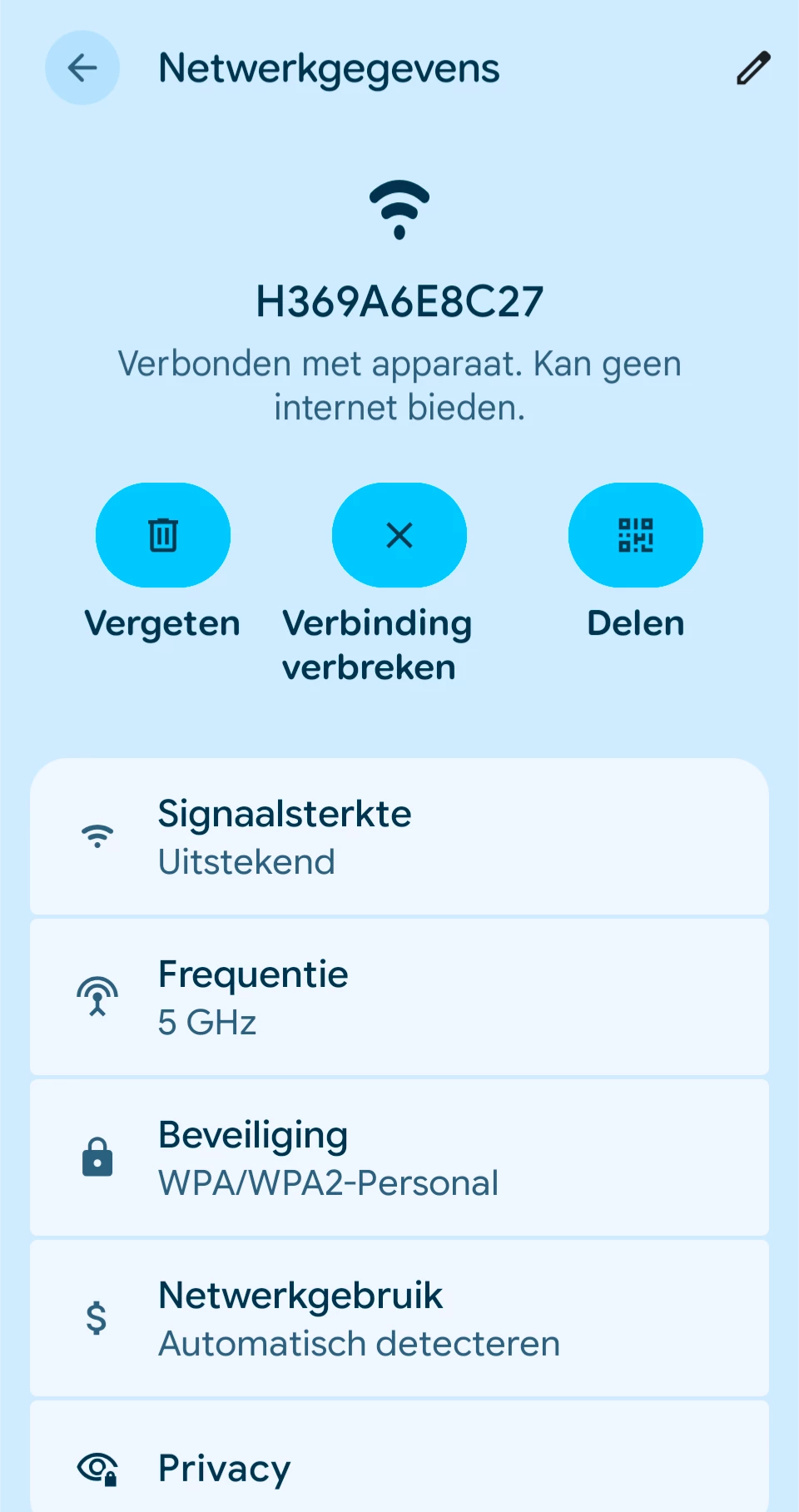799x1512 pixels.
Task: Open the Netwerkgebruik setting
Action: pyautogui.click(x=399, y=1318)
